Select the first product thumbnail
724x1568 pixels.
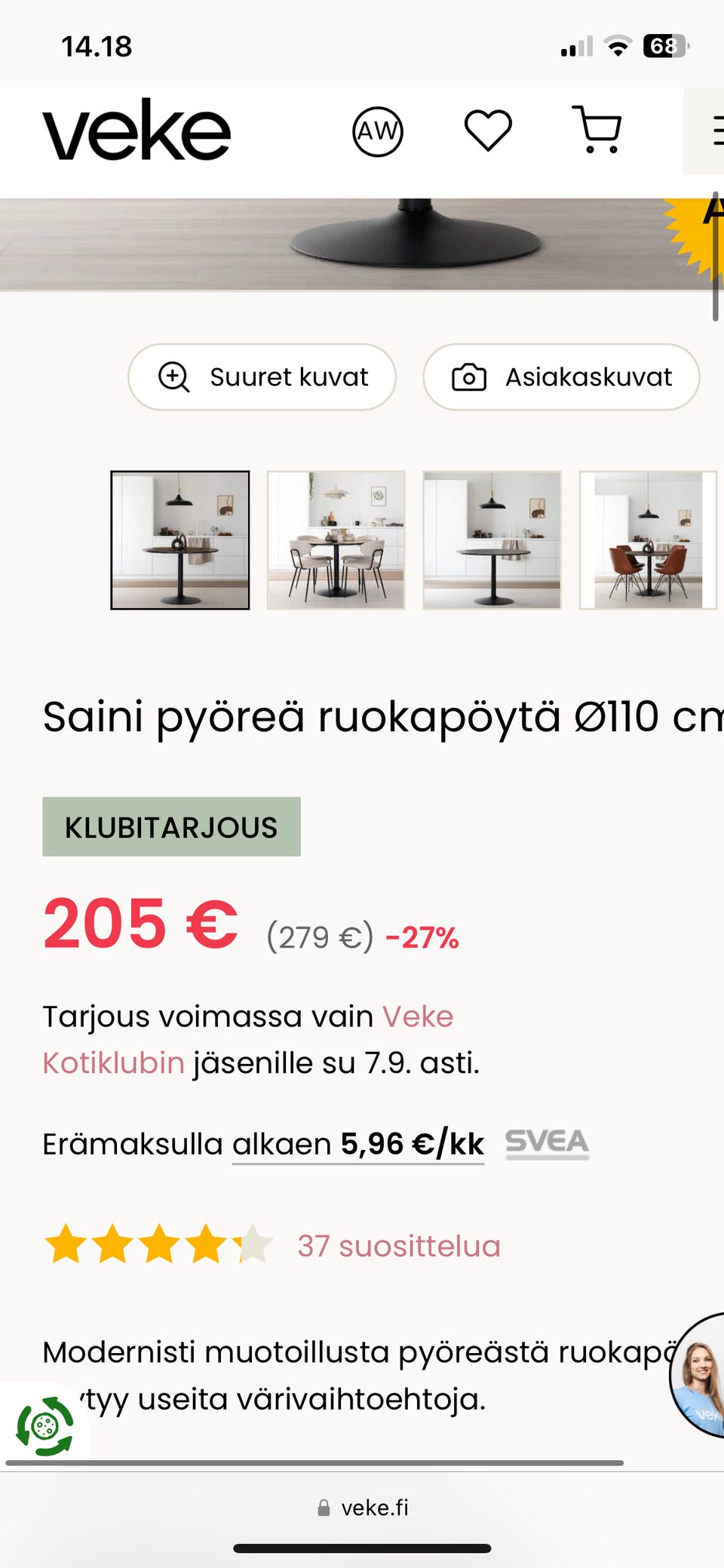pyautogui.click(x=180, y=540)
